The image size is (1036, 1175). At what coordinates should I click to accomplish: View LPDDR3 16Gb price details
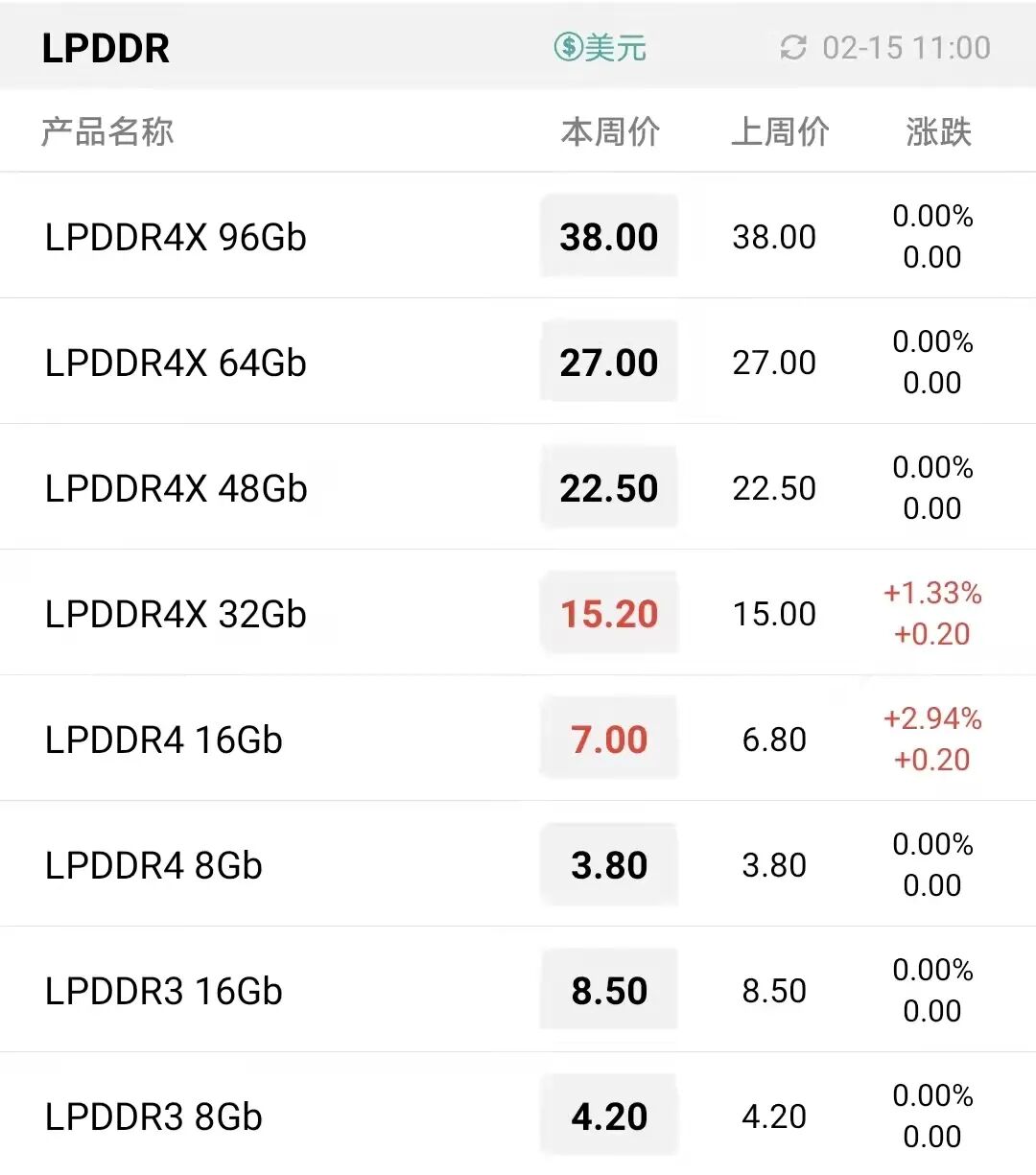click(x=164, y=991)
